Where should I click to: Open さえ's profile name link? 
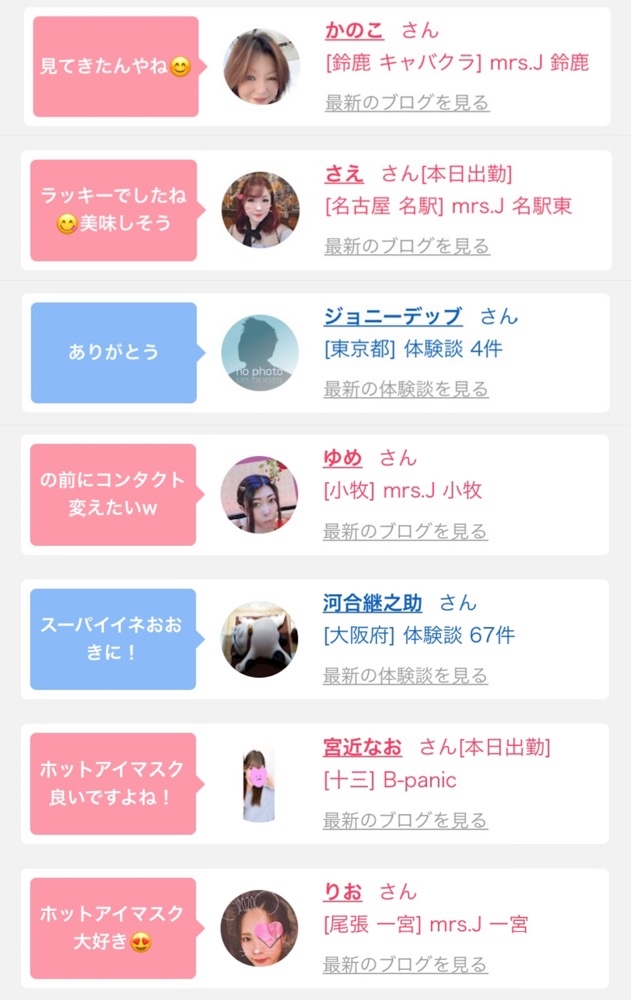344,173
